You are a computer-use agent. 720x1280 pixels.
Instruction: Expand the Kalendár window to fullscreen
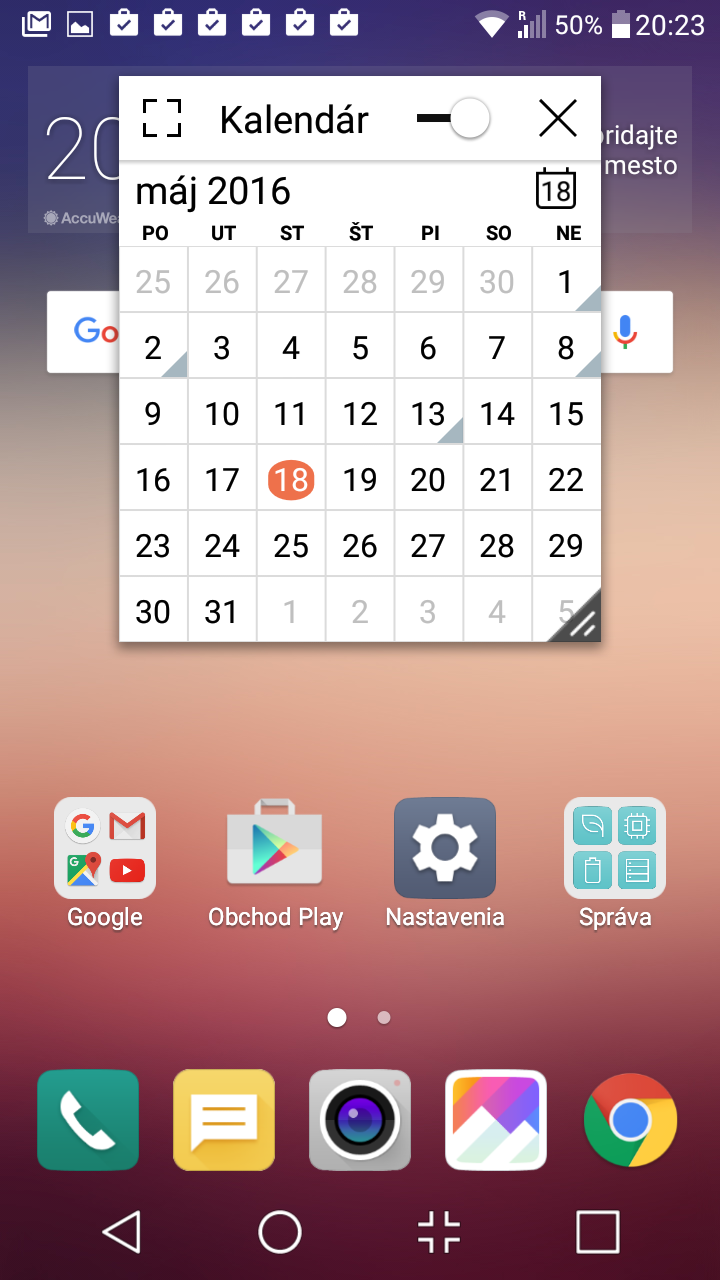(x=162, y=119)
